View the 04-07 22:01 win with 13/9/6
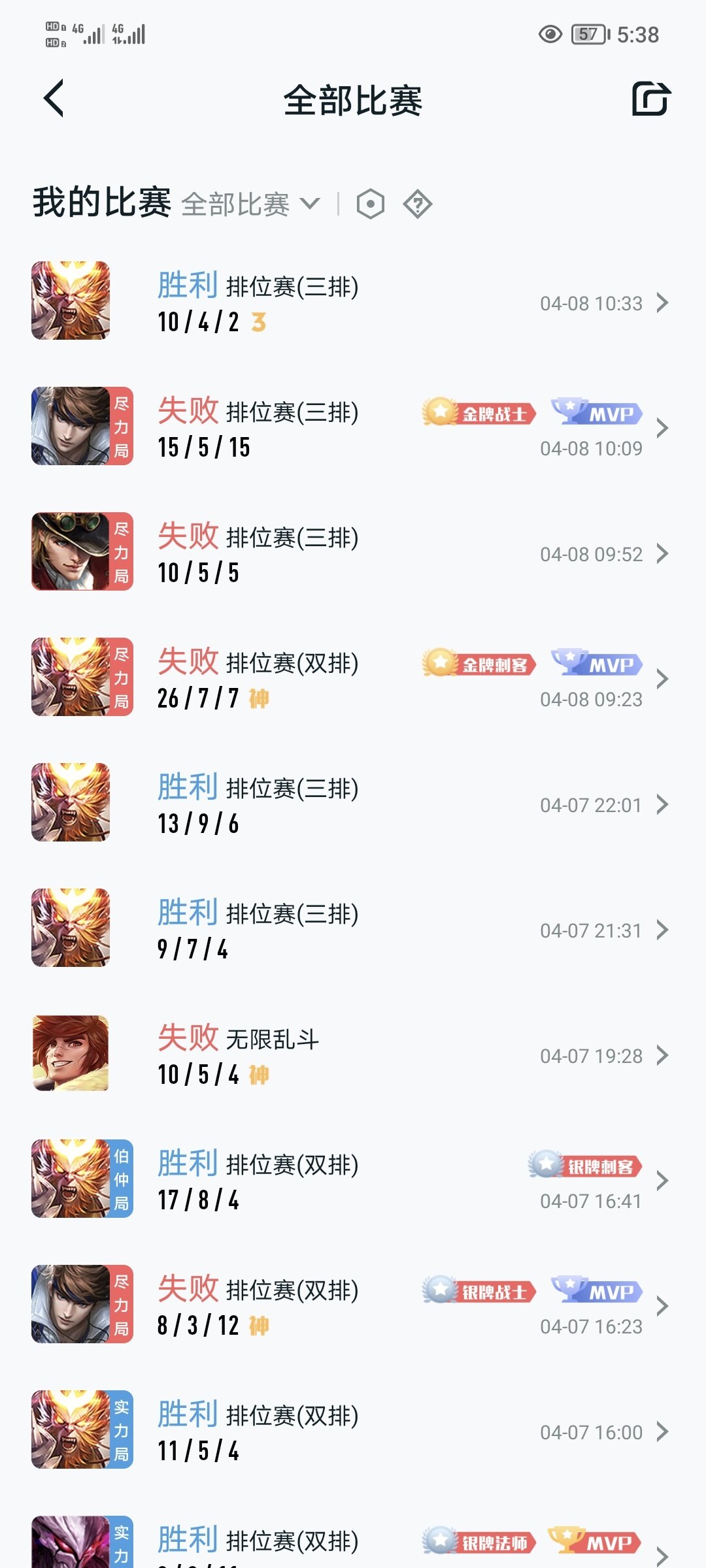706x1568 pixels. point(353,804)
